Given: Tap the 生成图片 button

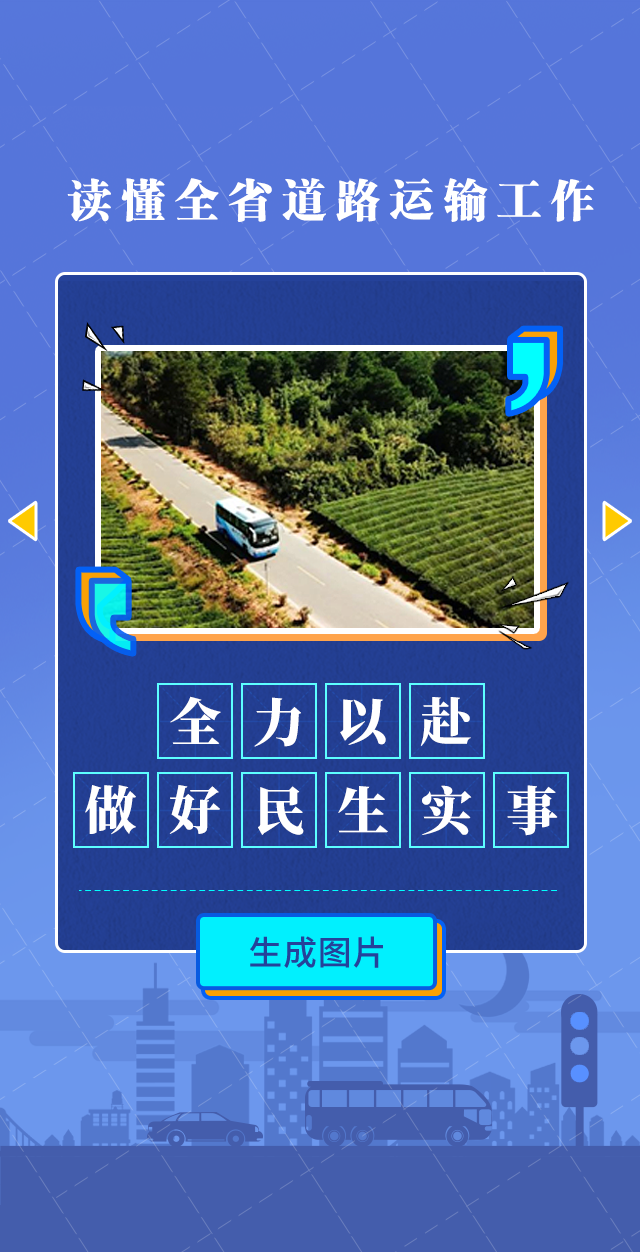Looking at the screenshot, I should [317, 952].
